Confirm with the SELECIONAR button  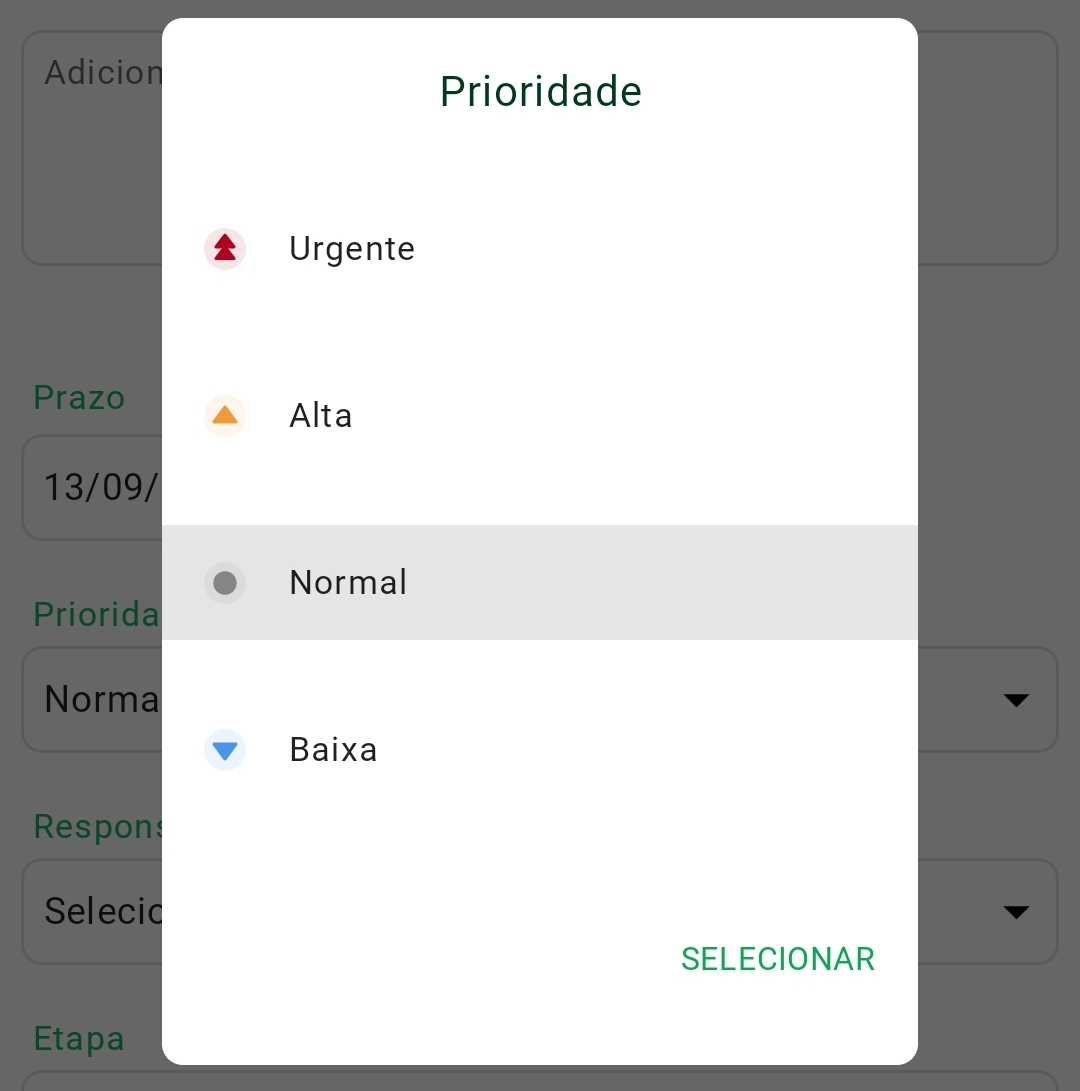pyautogui.click(x=777, y=959)
